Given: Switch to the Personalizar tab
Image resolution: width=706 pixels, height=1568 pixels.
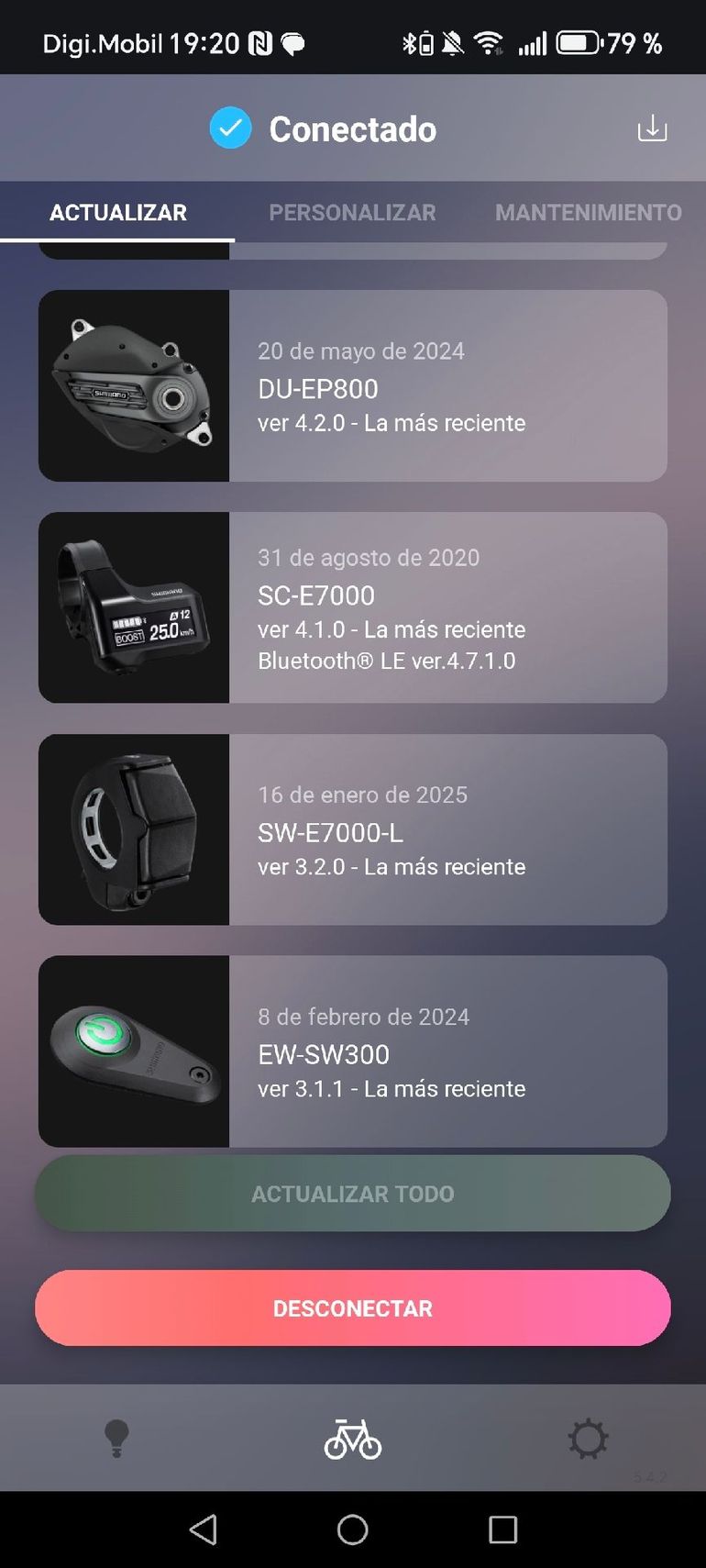Looking at the screenshot, I should click(352, 213).
